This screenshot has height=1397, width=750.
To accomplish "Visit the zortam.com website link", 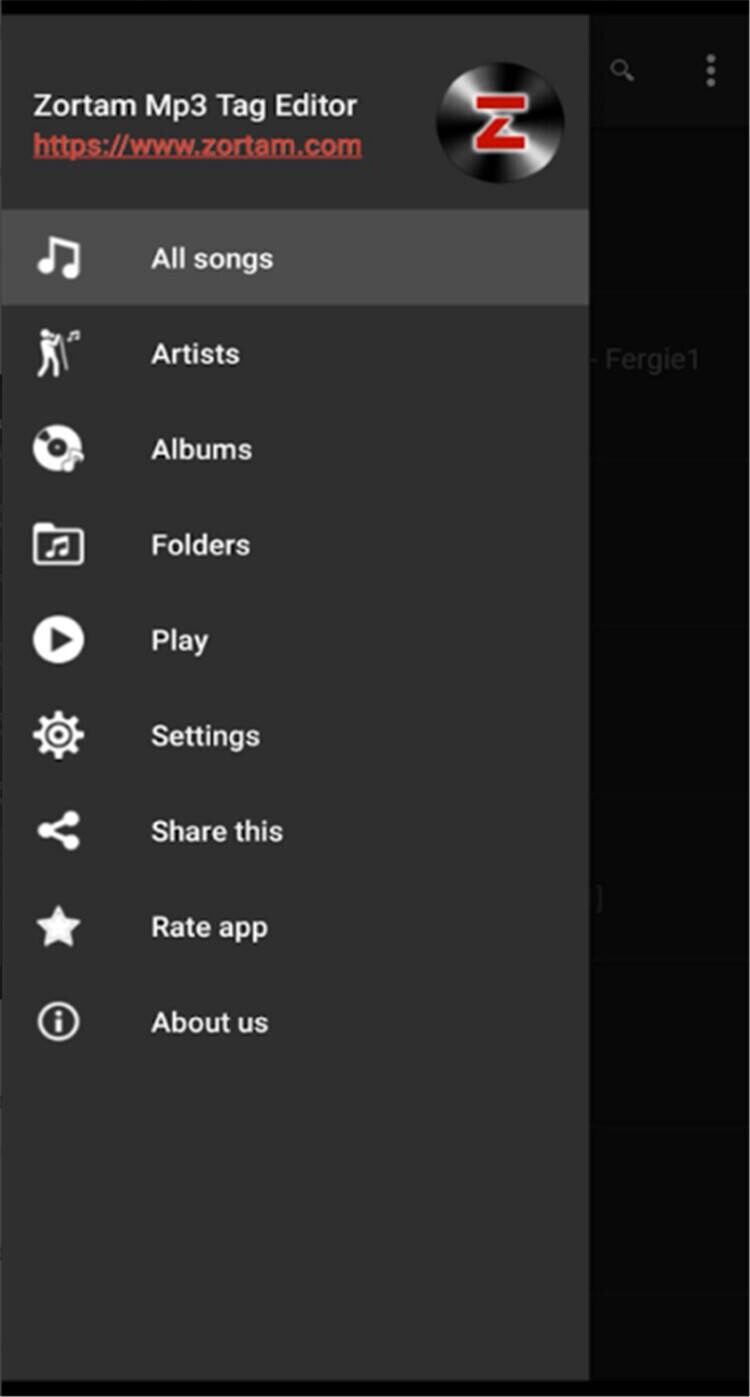I will click(196, 146).
